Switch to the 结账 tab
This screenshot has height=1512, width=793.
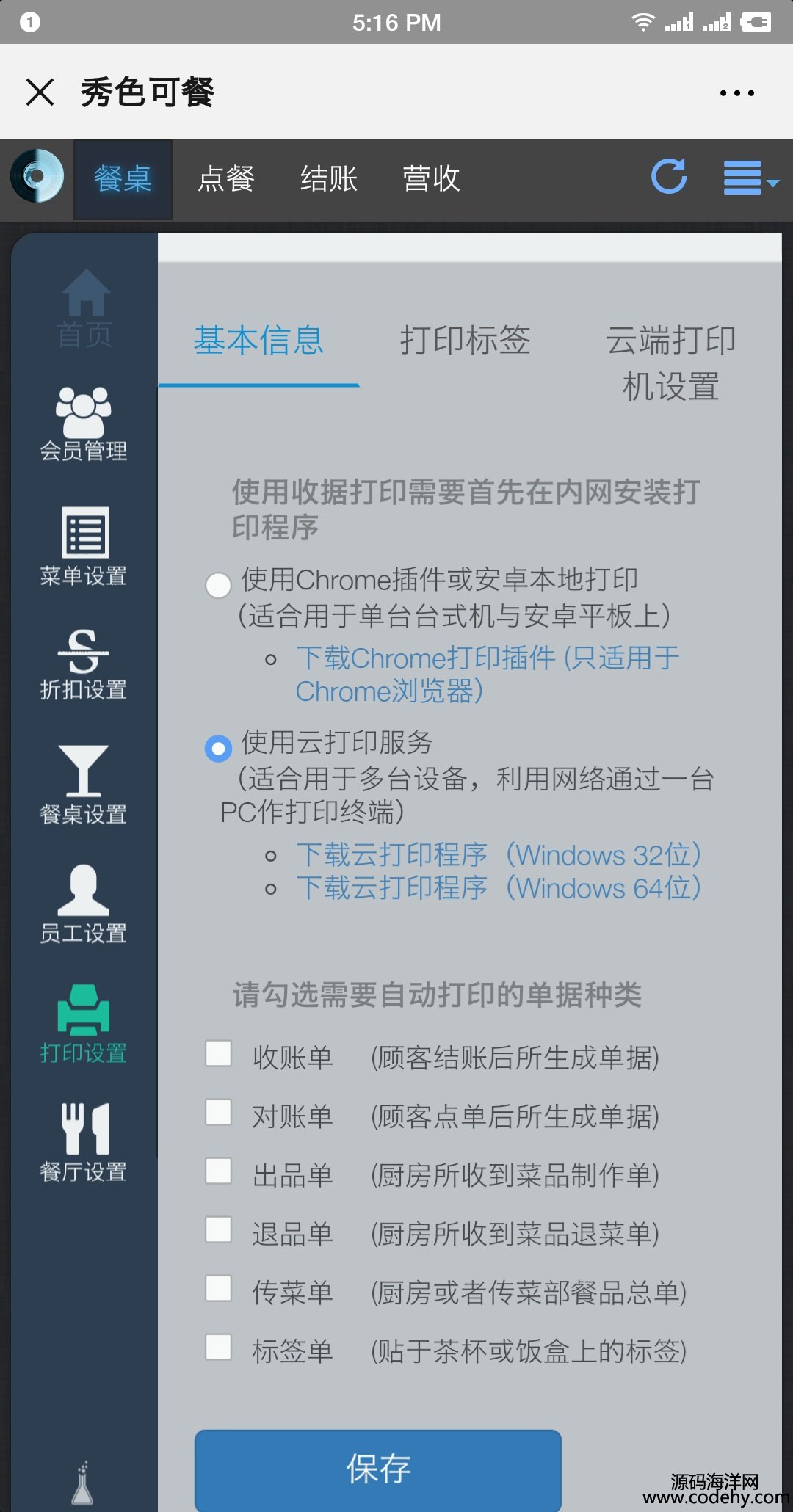pos(328,178)
